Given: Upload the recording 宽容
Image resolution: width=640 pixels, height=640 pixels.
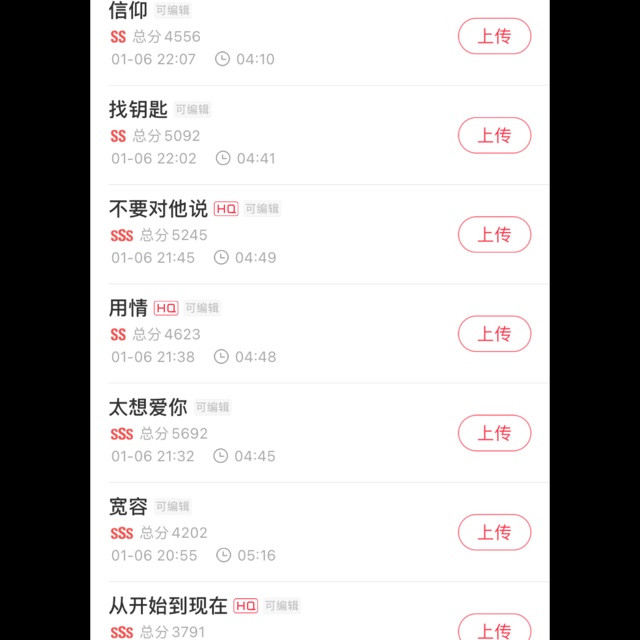Looking at the screenshot, I should [x=494, y=532].
